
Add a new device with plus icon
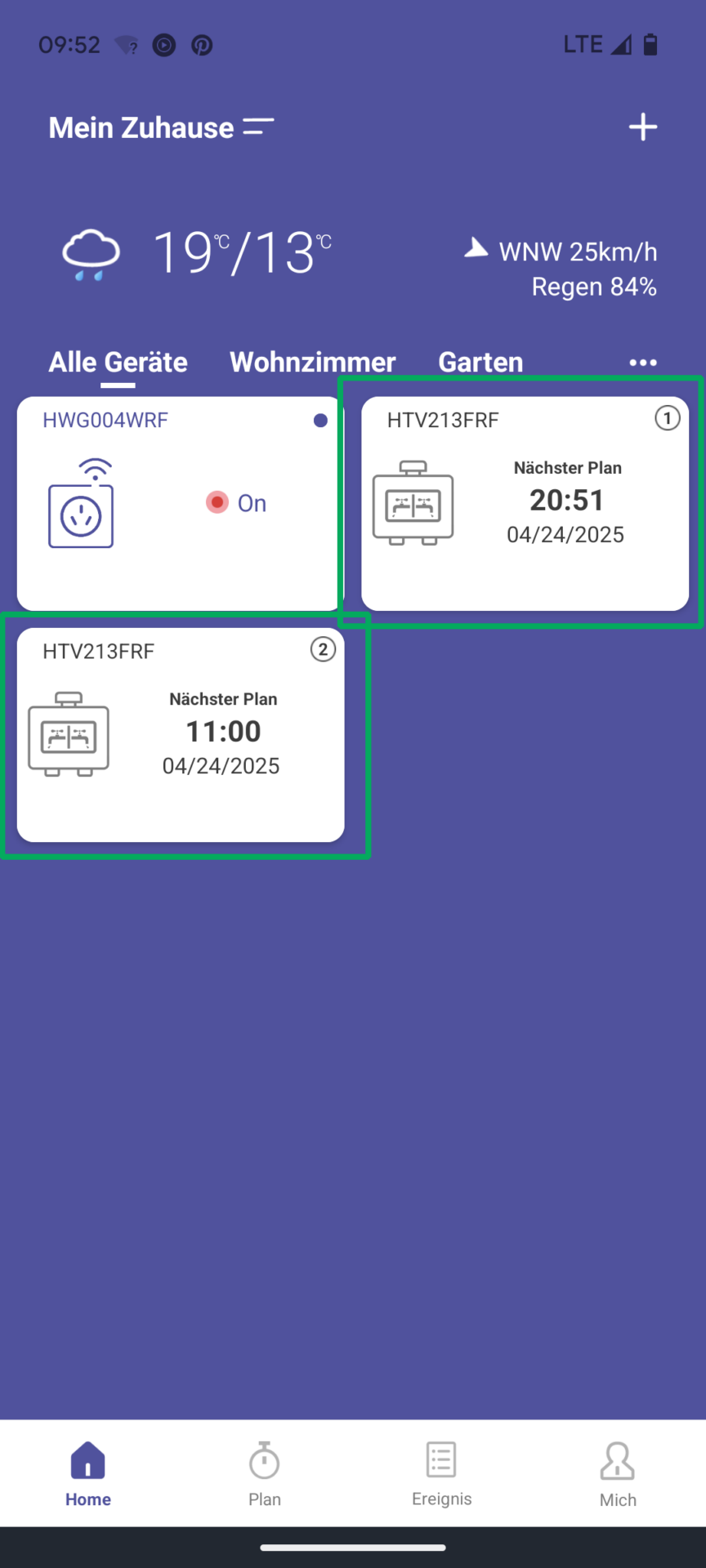tap(642, 127)
